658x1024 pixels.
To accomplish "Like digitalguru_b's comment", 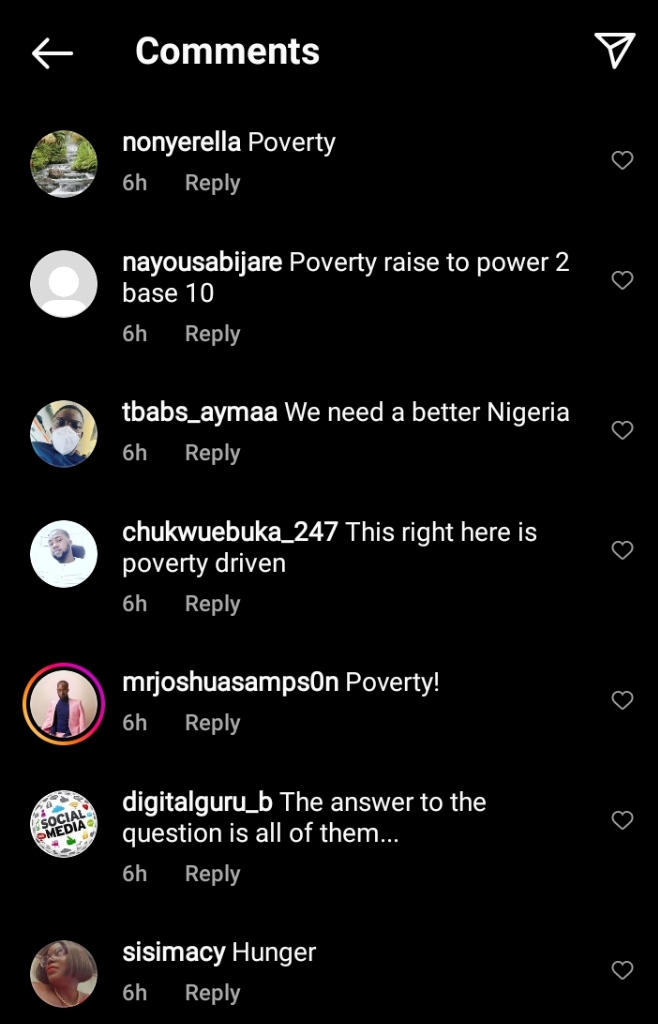I will [x=622, y=820].
